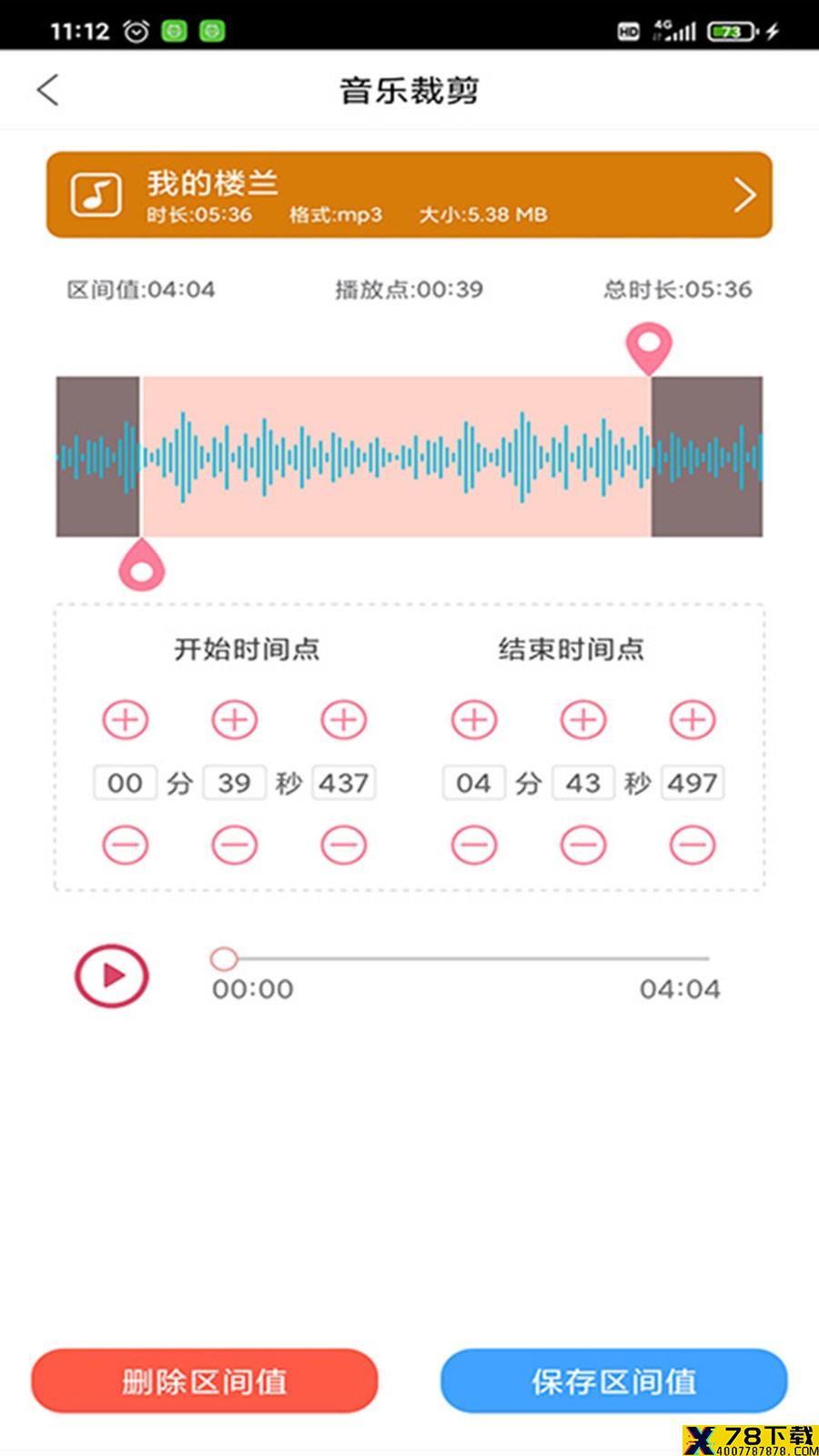Increase start time milliseconds with plus
Screen dimensions: 819x1456
344,720
